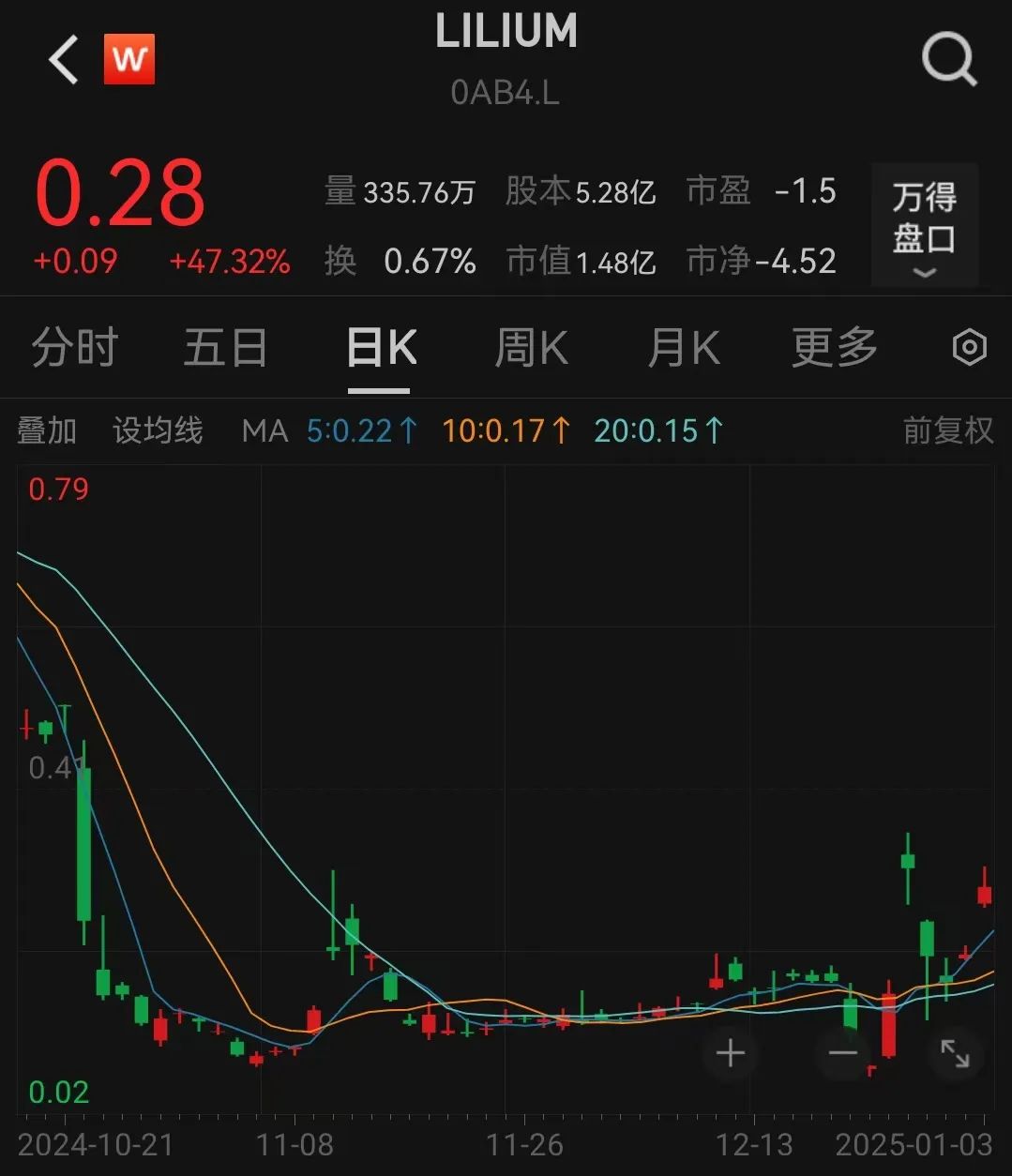This screenshot has height=1176, width=1012.
Task: Open the chart settings gear
Action: click(x=968, y=348)
